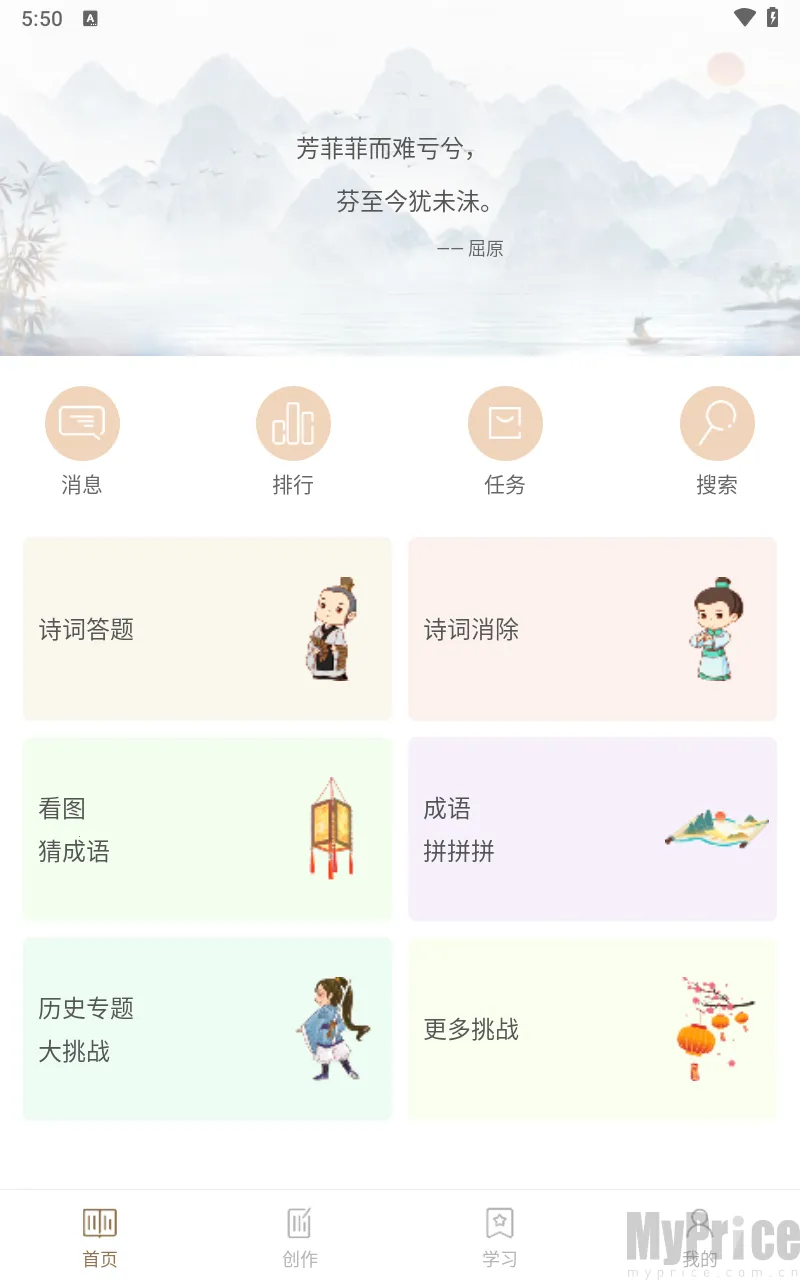Open the 诗词答题 quiz card
Image resolution: width=800 pixels, height=1280 pixels.
tap(150, 630)
